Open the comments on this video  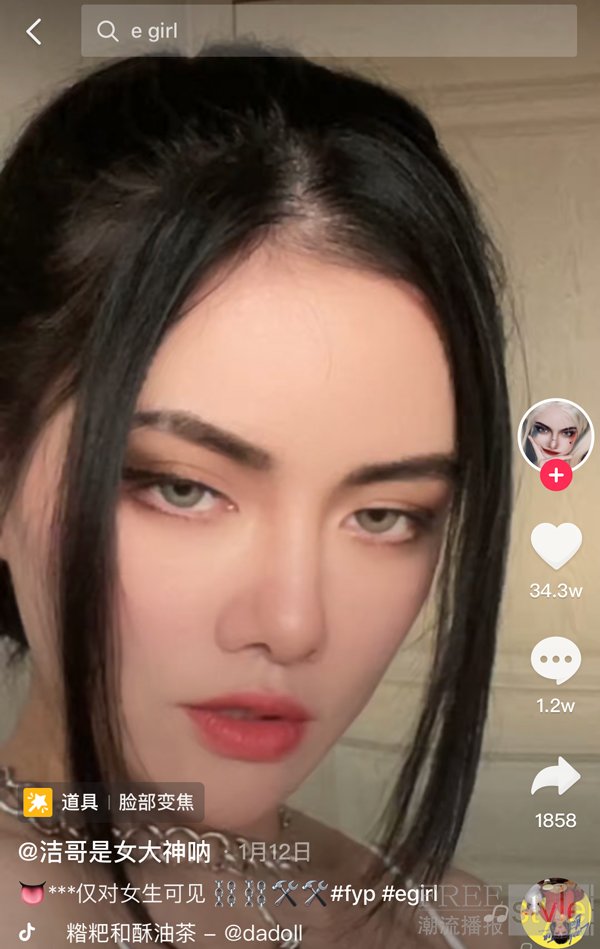[555, 661]
